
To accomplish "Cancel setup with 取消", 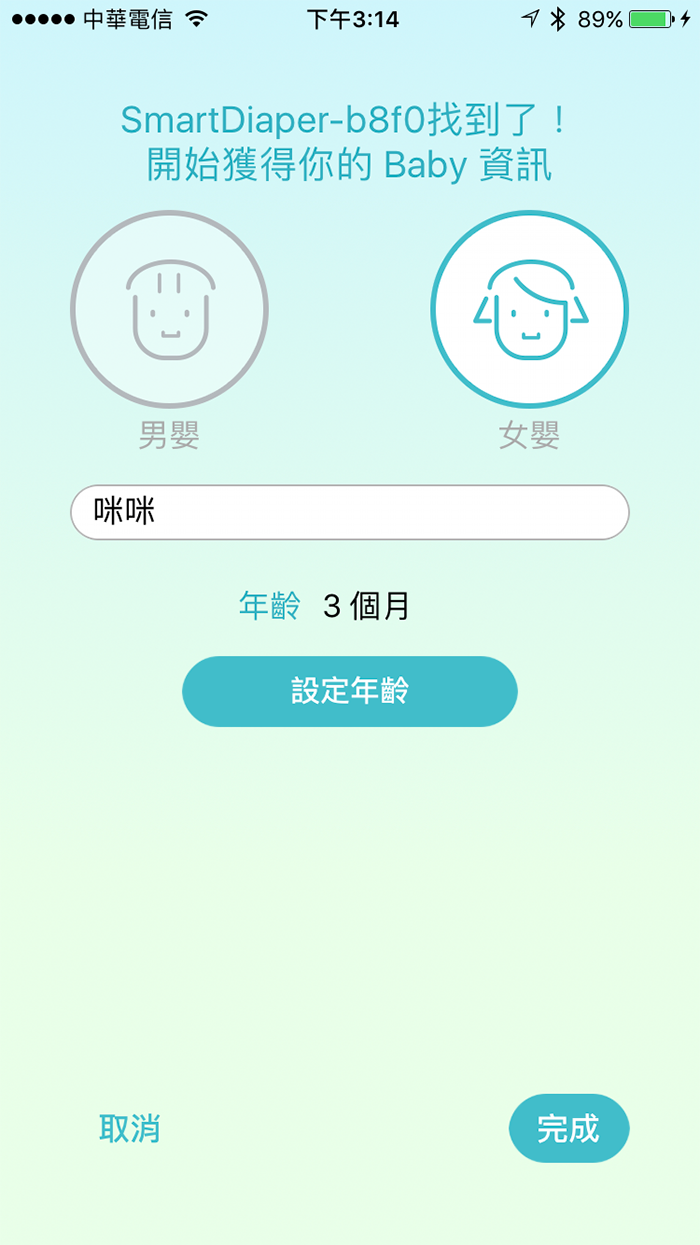I will (x=130, y=1128).
